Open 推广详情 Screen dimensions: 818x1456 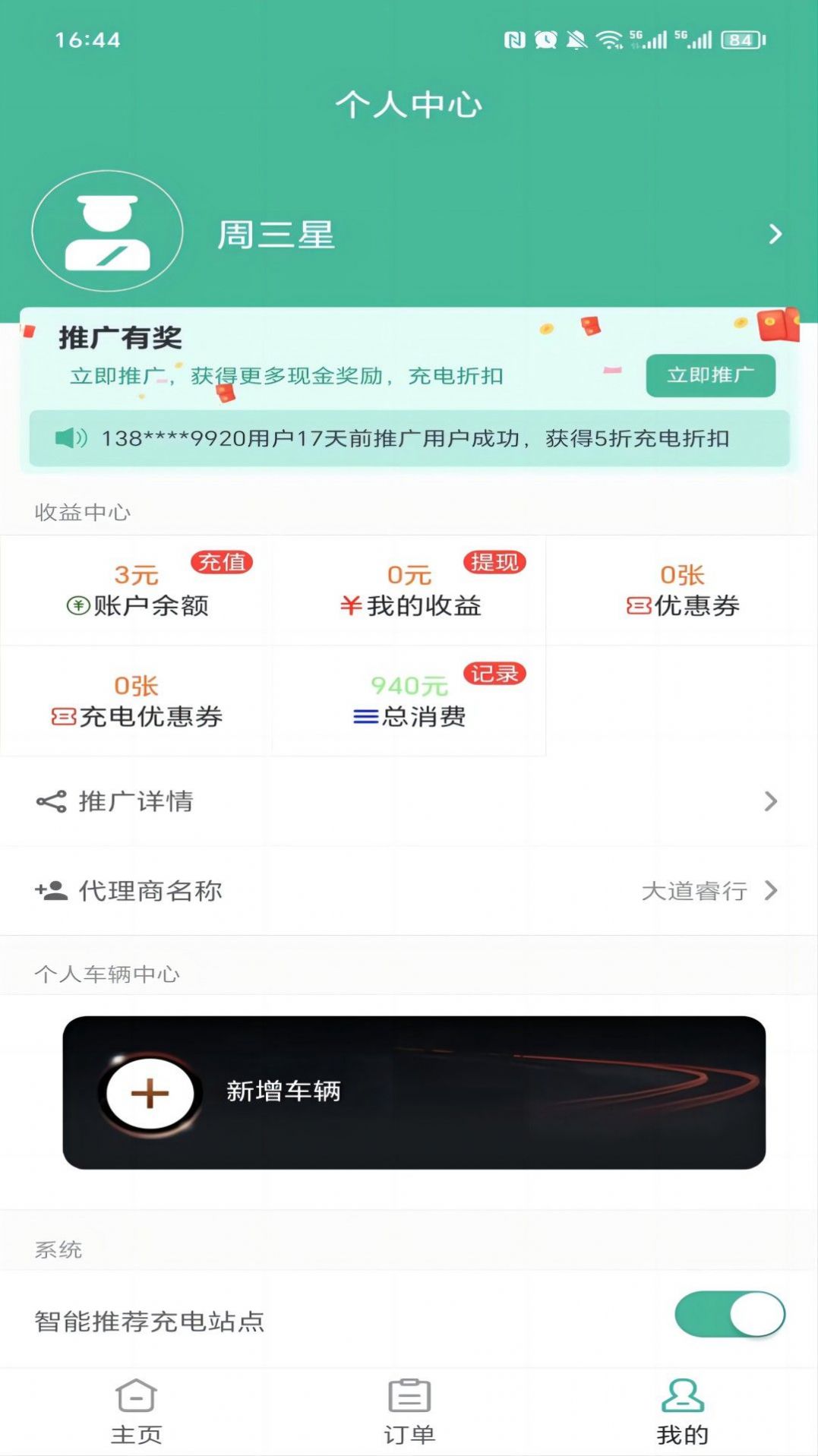[x=409, y=801]
